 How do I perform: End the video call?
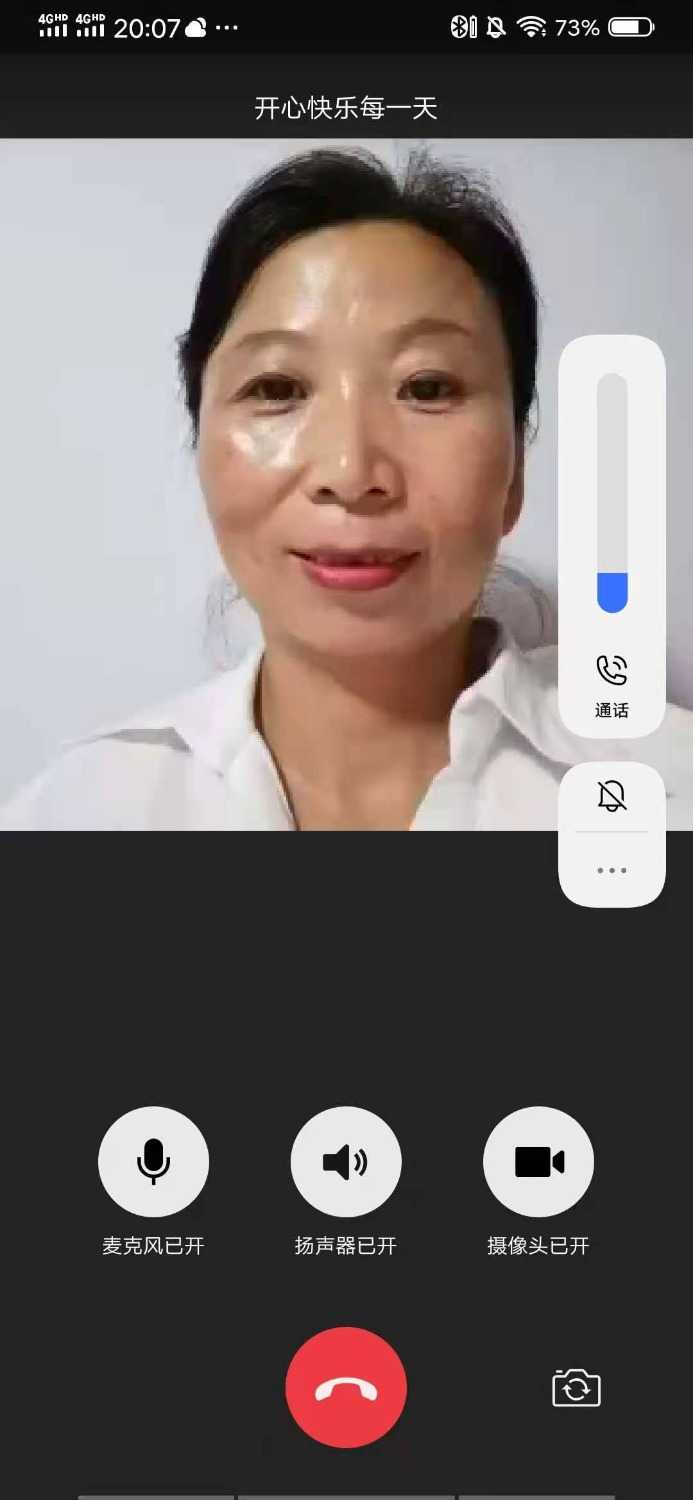[346, 1388]
